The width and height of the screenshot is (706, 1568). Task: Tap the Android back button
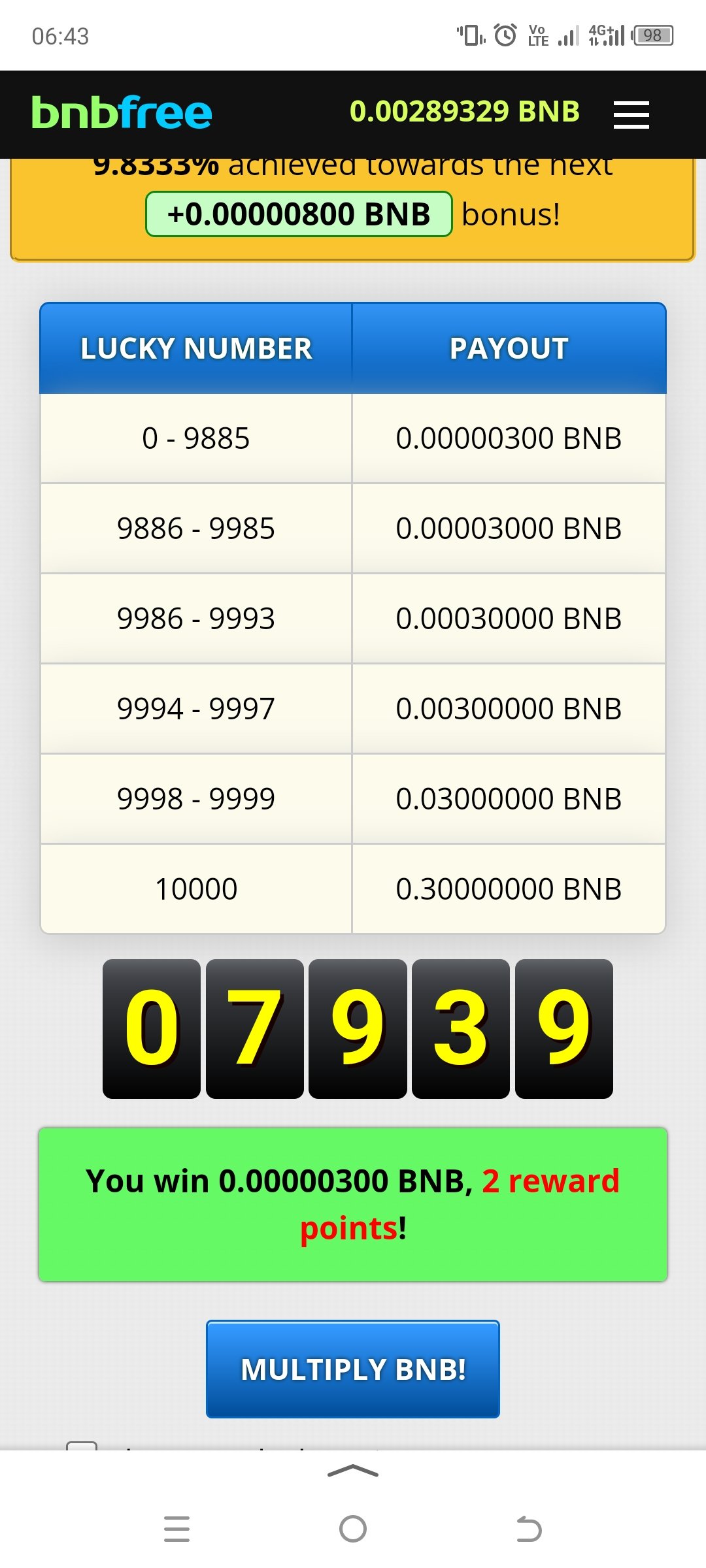point(529,1527)
